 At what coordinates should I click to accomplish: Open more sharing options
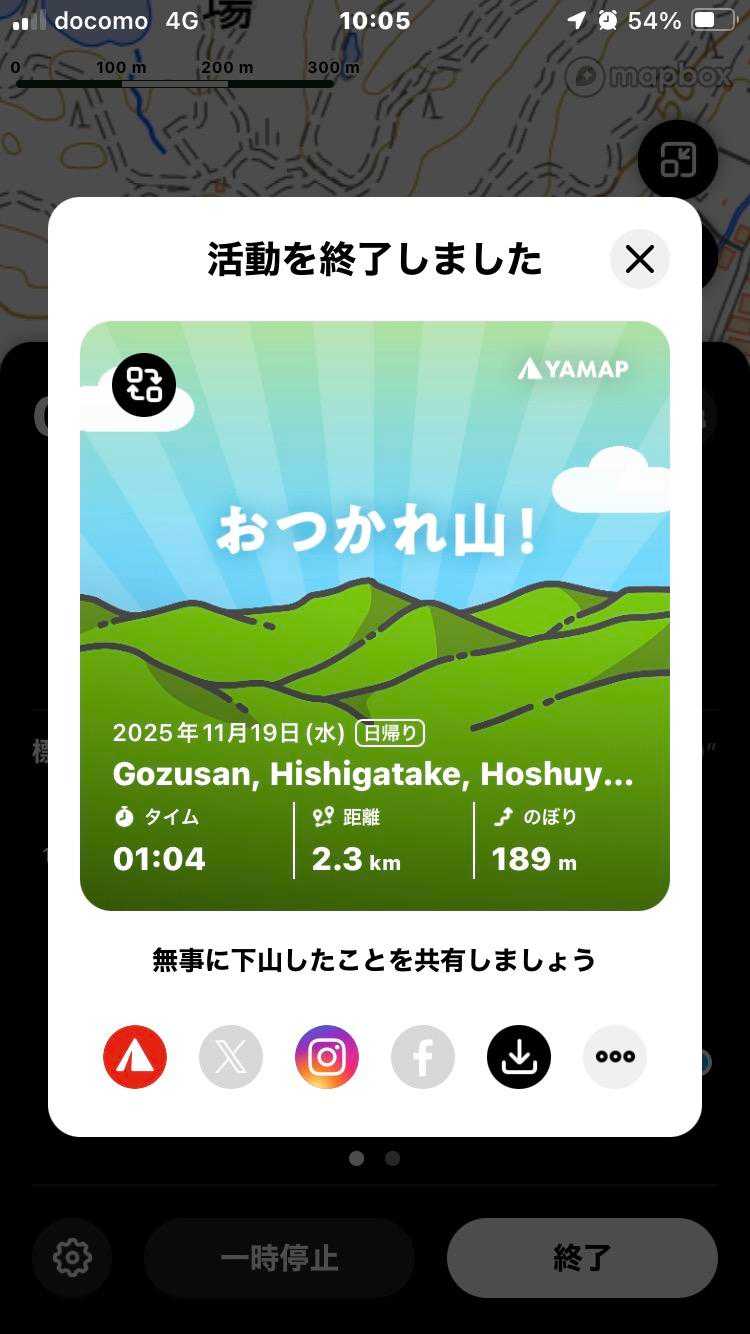click(615, 1057)
